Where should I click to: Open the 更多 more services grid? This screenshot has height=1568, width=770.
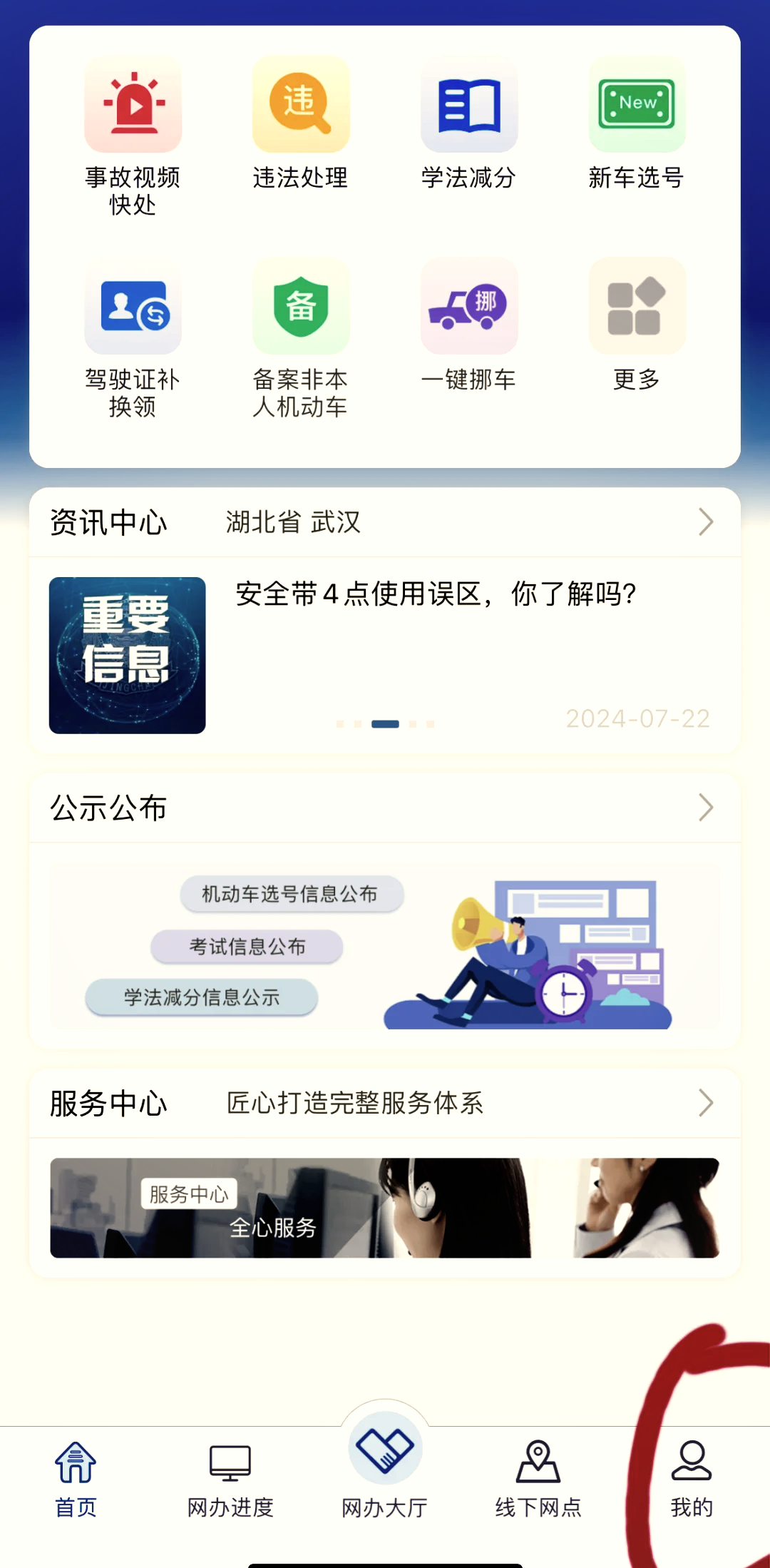tap(637, 307)
